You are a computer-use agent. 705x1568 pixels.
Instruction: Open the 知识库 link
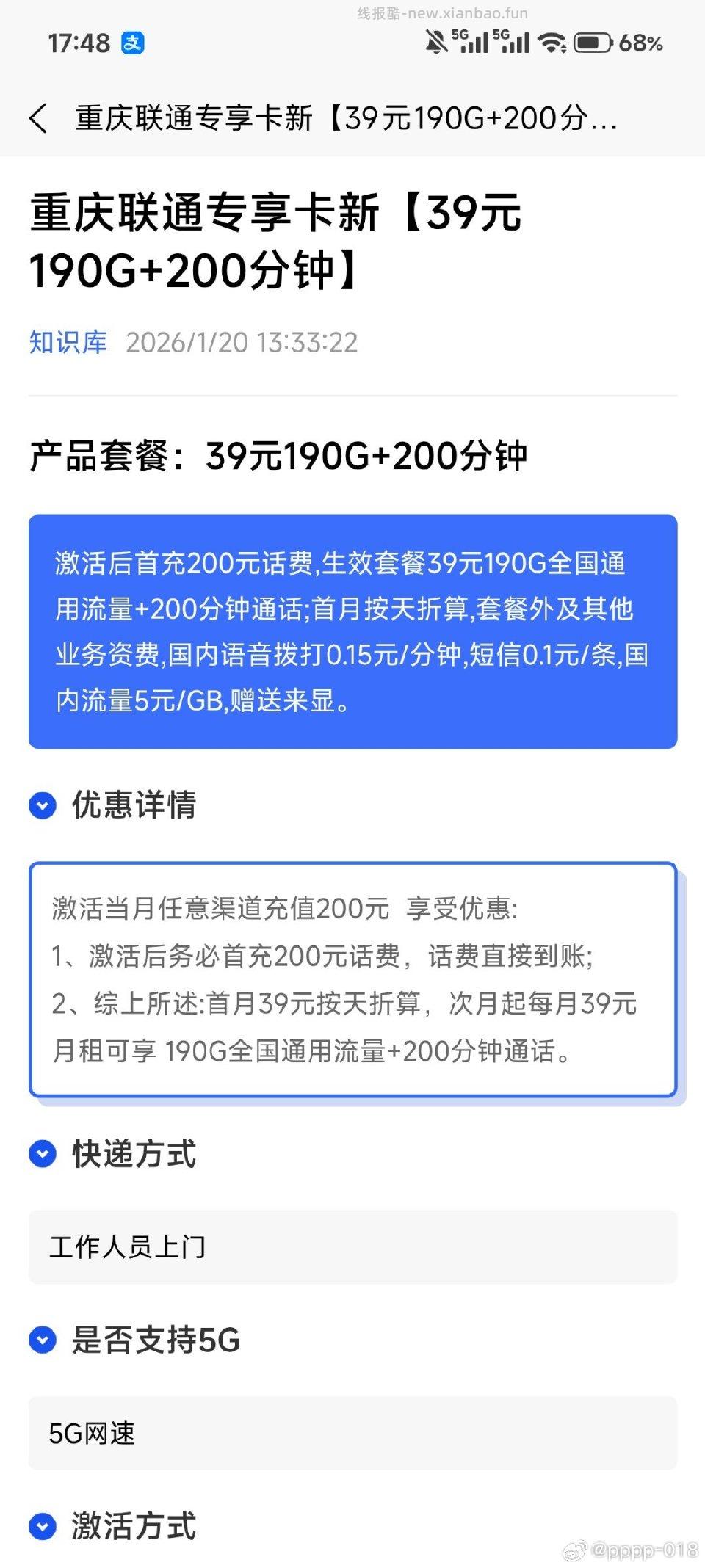68,341
